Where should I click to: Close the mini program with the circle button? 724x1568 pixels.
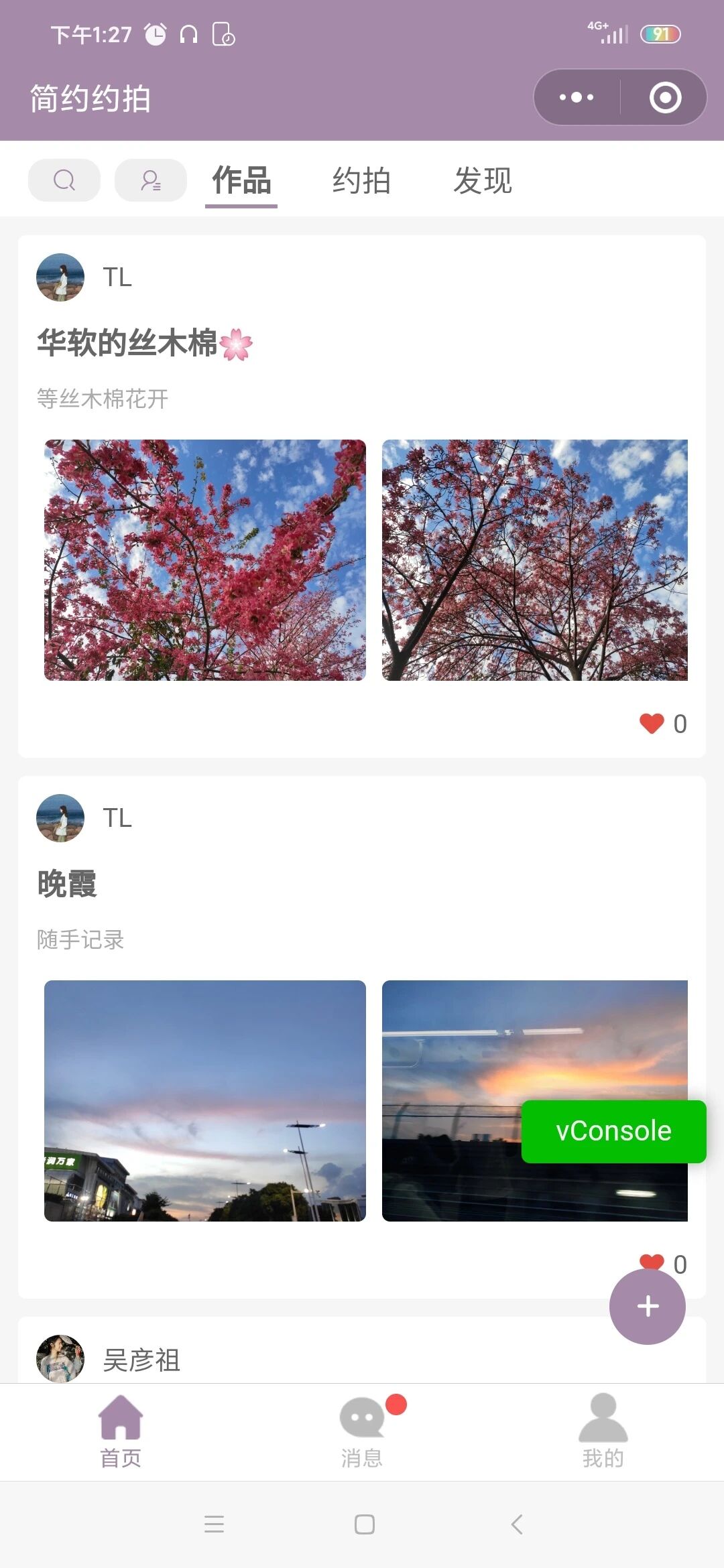tap(665, 98)
